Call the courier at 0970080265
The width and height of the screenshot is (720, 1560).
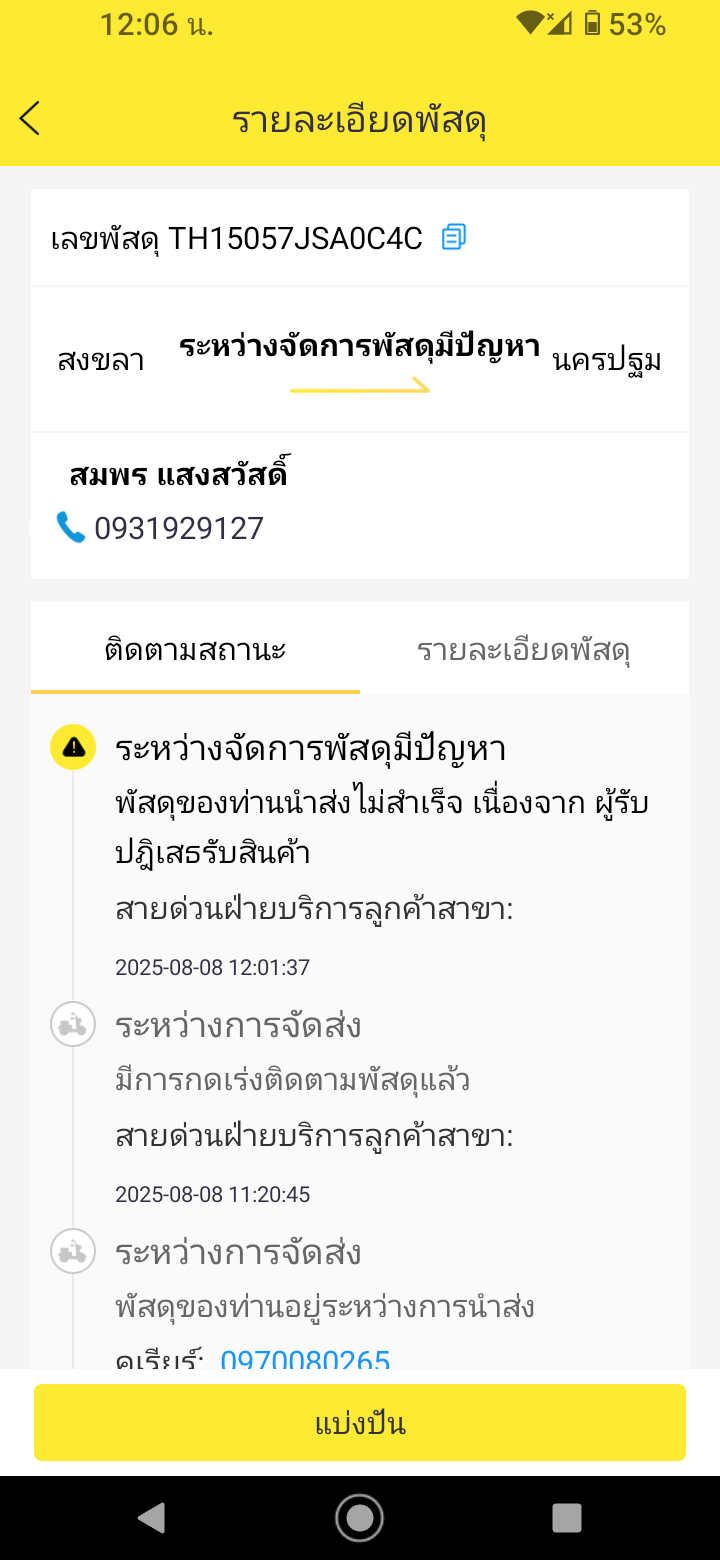pyautogui.click(x=305, y=1360)
